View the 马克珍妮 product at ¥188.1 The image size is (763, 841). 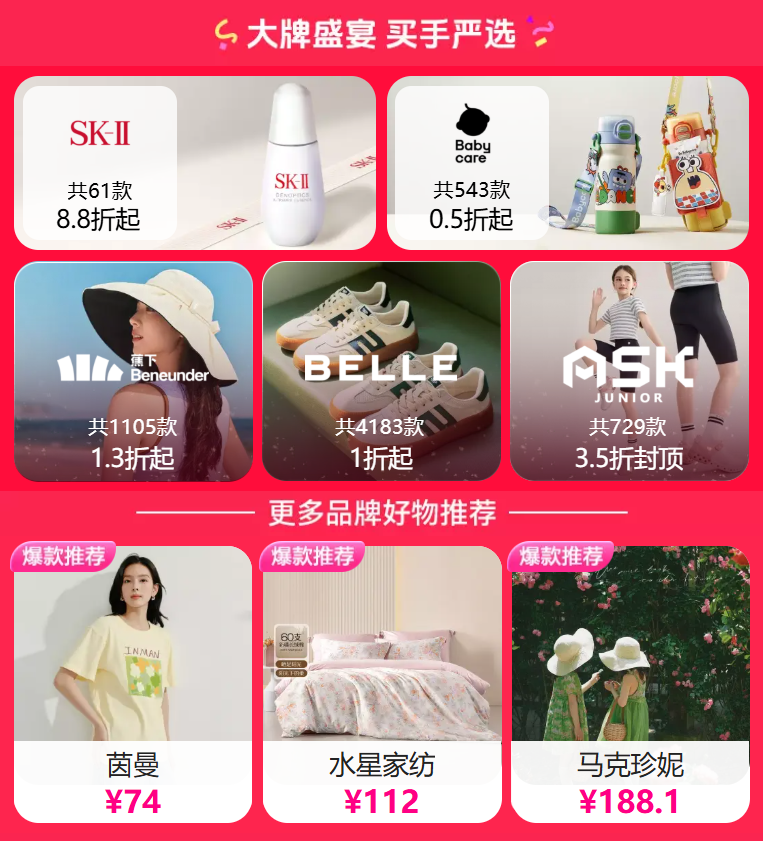(630, 683)
